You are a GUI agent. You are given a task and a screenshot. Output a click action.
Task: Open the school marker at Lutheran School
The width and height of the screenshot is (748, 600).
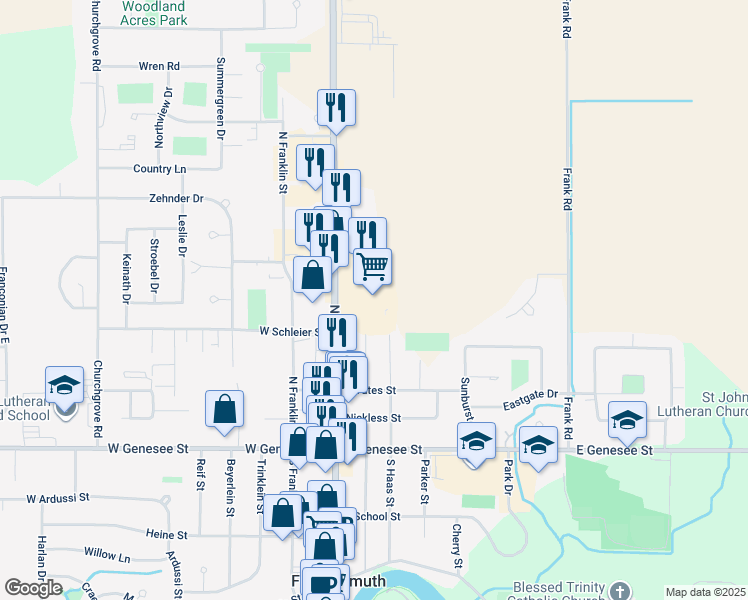pos(64,385)
